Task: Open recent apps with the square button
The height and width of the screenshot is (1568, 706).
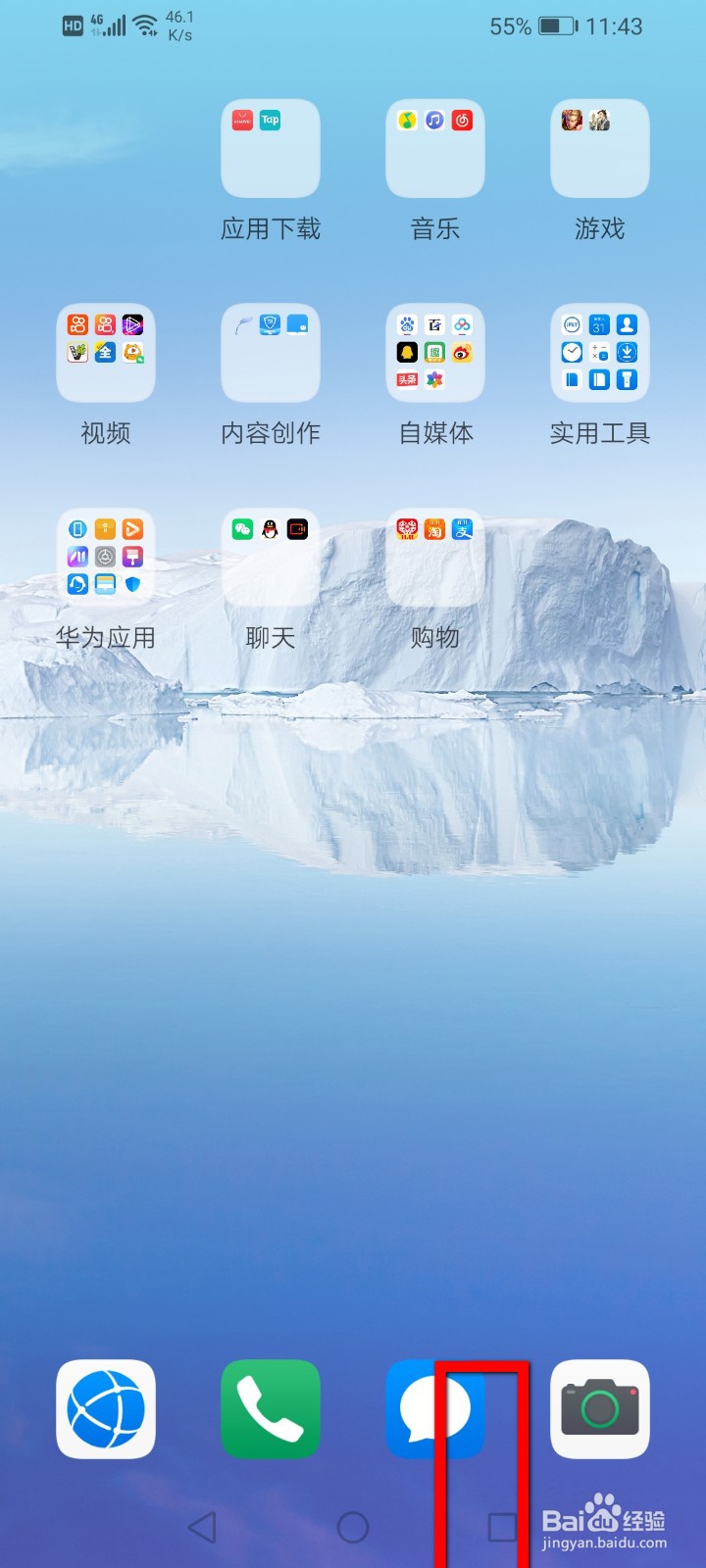Action: tap(502, 1526)
